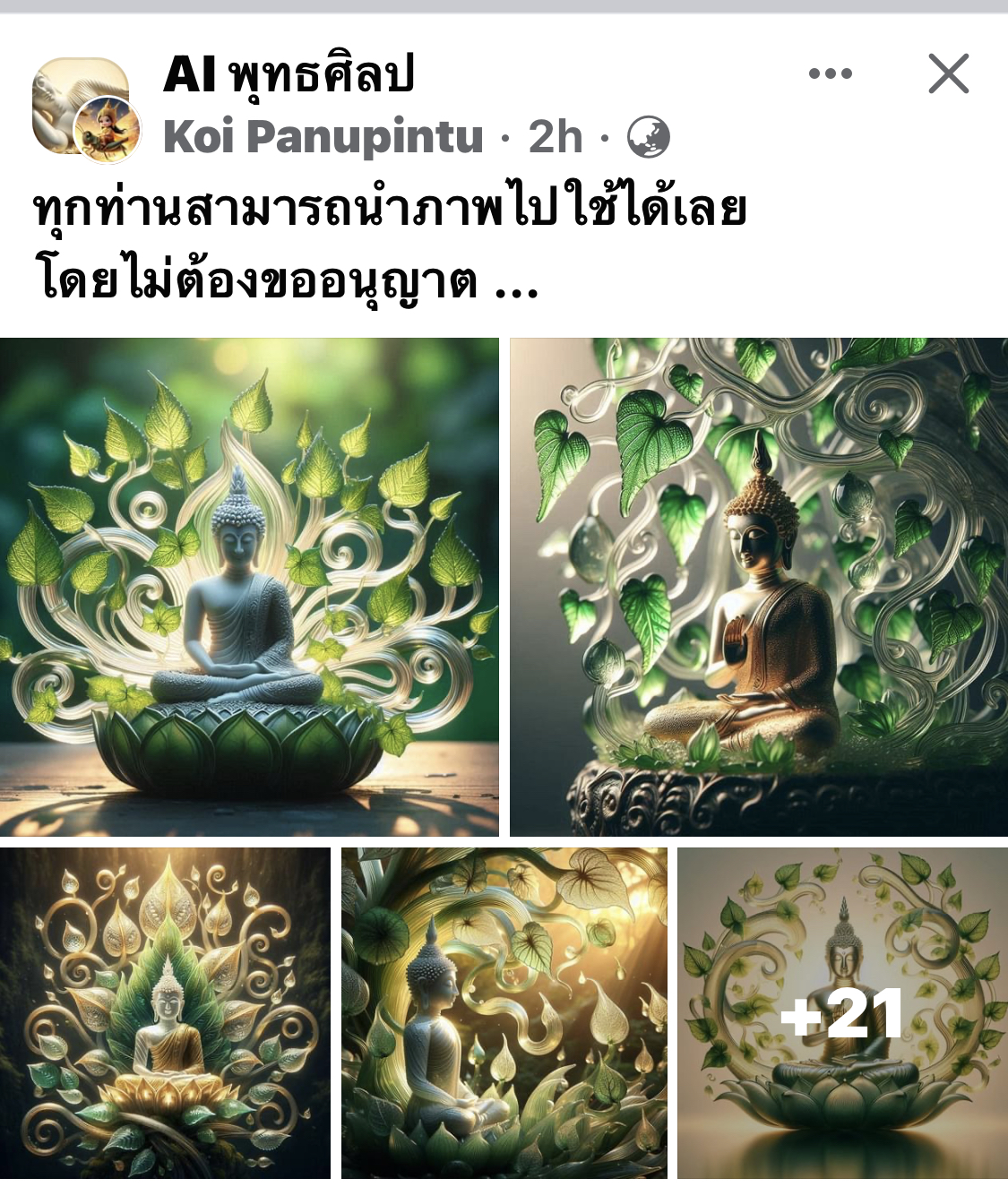Open the Buddha with golden swirl leaves photo
The height and width of the screenshot is (1187, 1008).
click(x=165, y=1012)
